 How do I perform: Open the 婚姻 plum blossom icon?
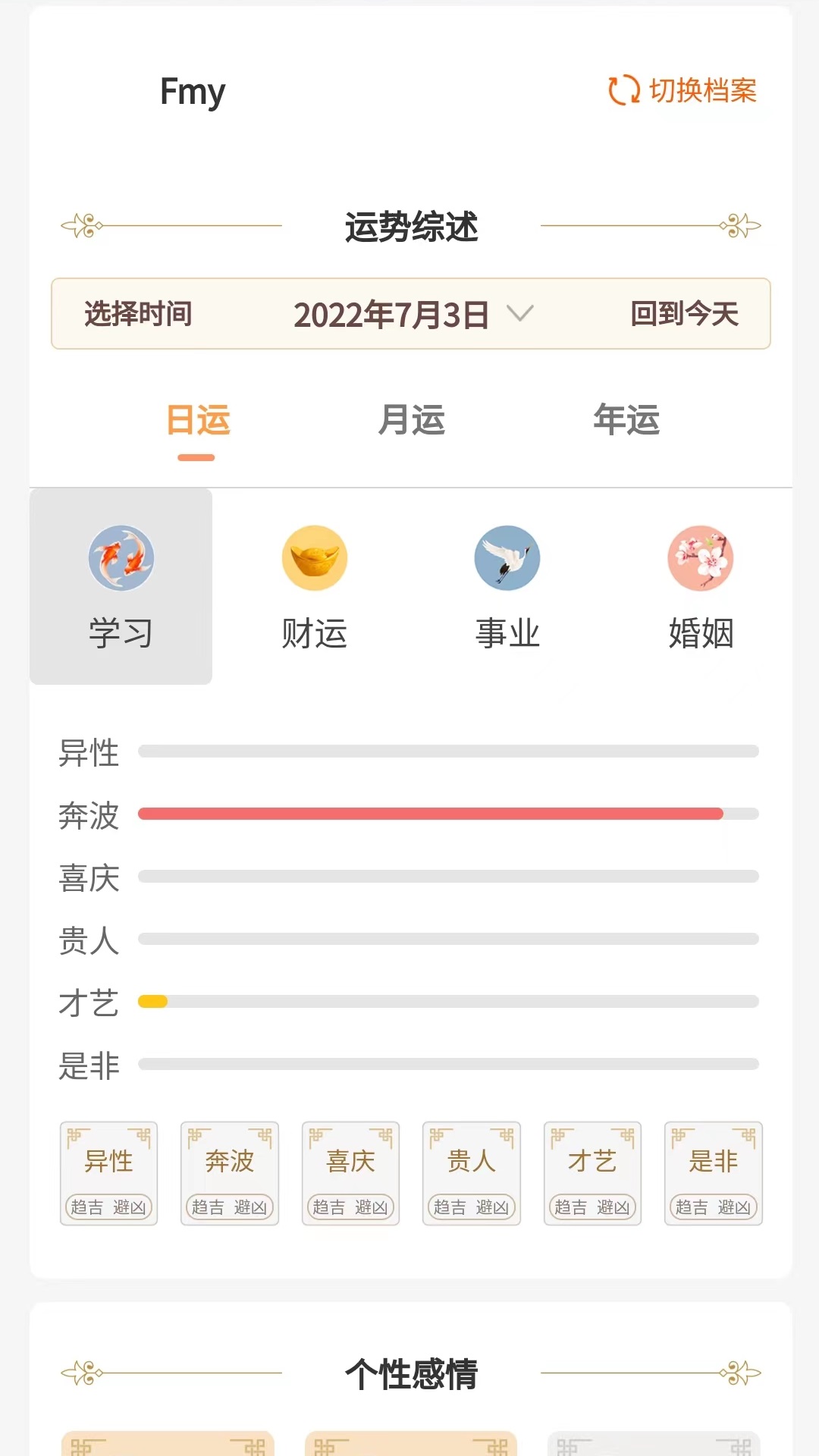pyautogui.click(x=699, y=557)
